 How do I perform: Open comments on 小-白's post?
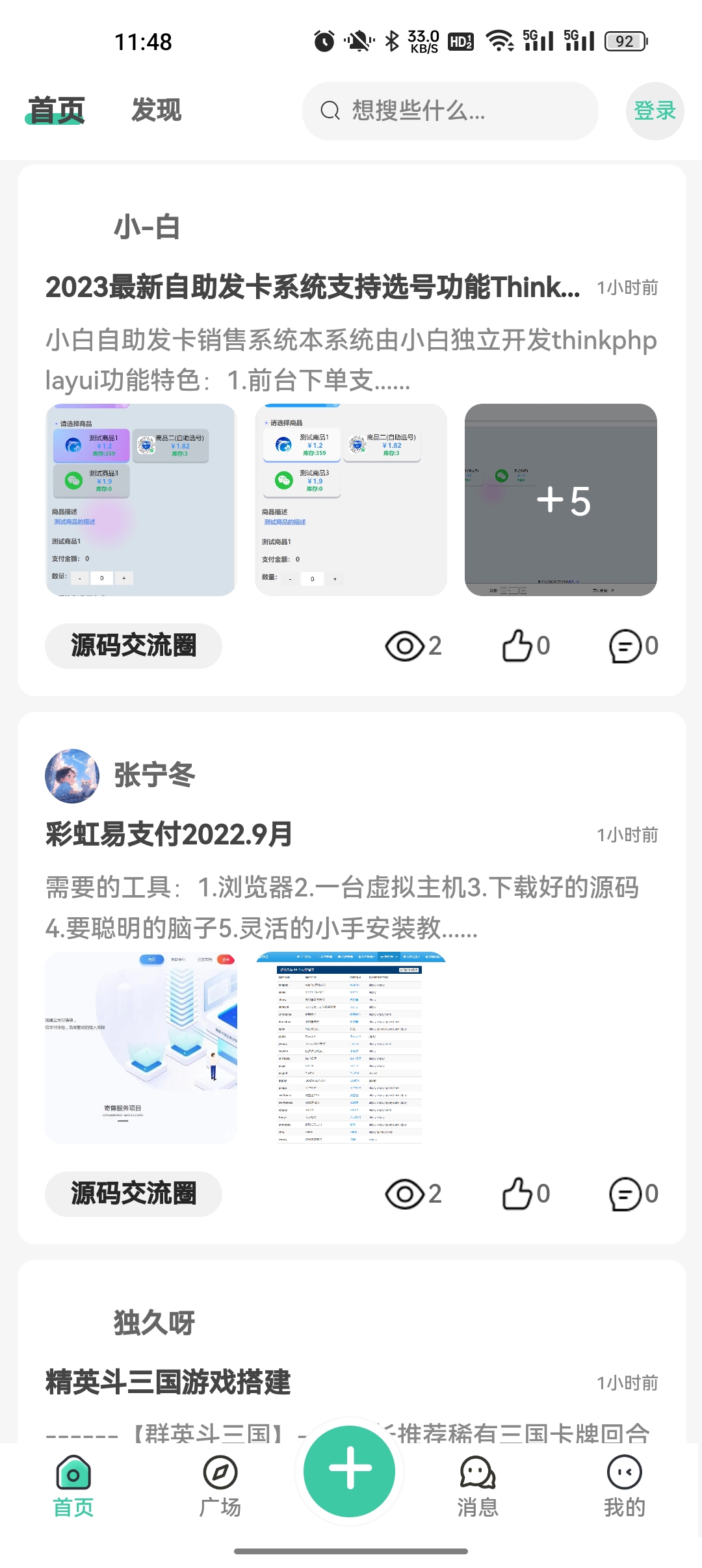click(633, 646)
